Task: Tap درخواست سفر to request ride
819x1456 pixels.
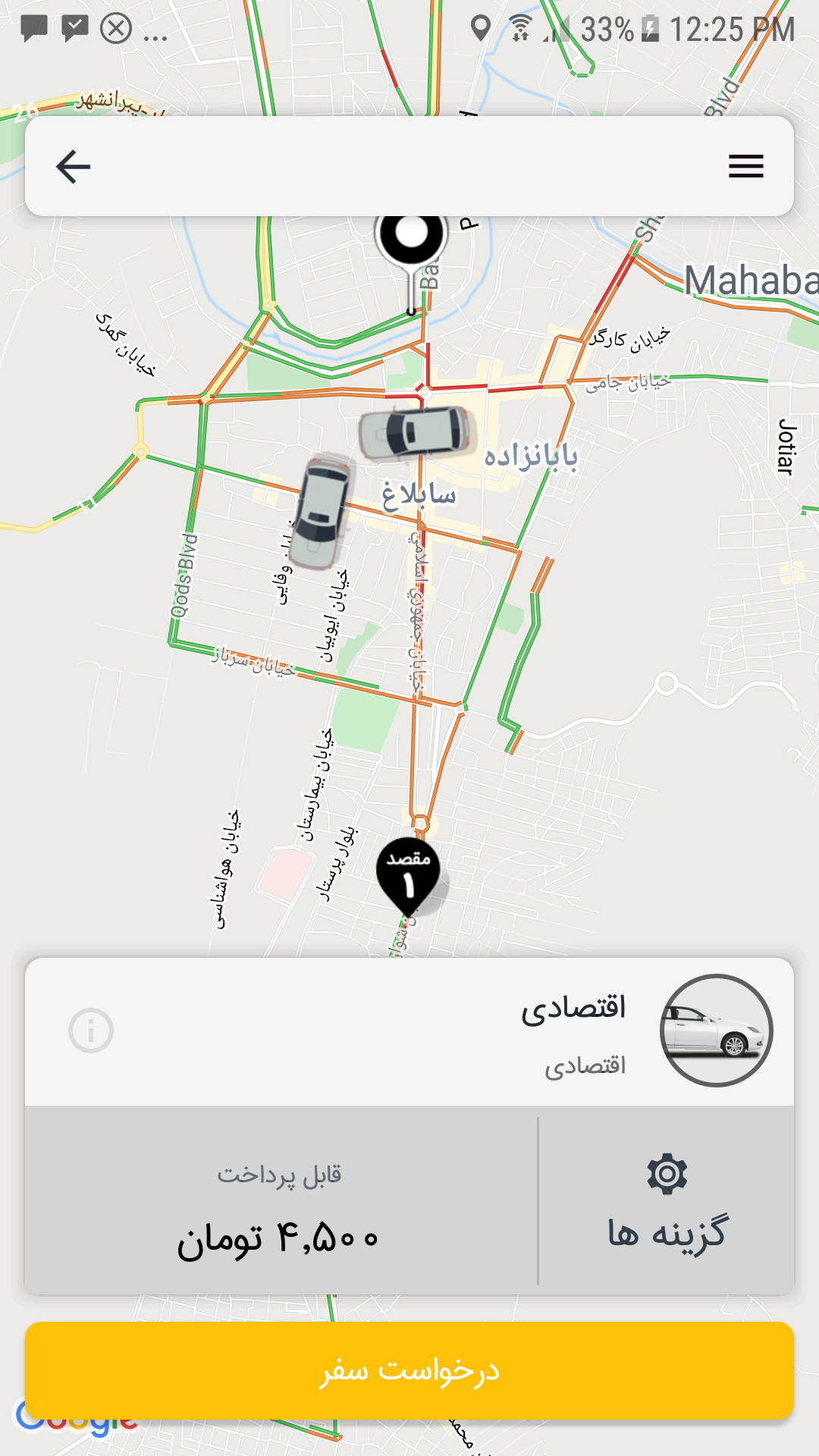Action: point(409,1370)
